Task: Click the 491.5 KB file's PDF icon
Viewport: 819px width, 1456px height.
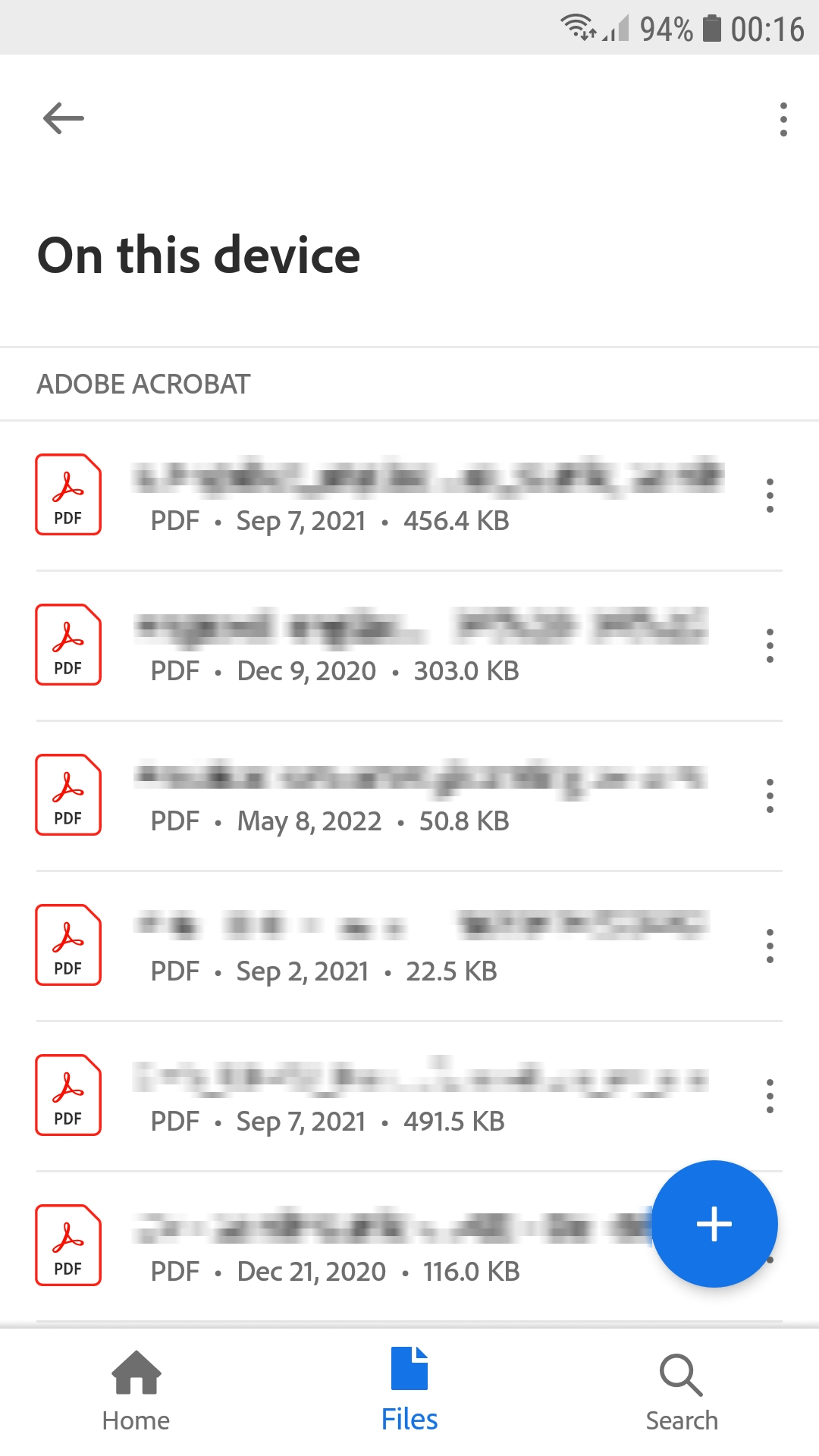Action: tap(67, 1095)
